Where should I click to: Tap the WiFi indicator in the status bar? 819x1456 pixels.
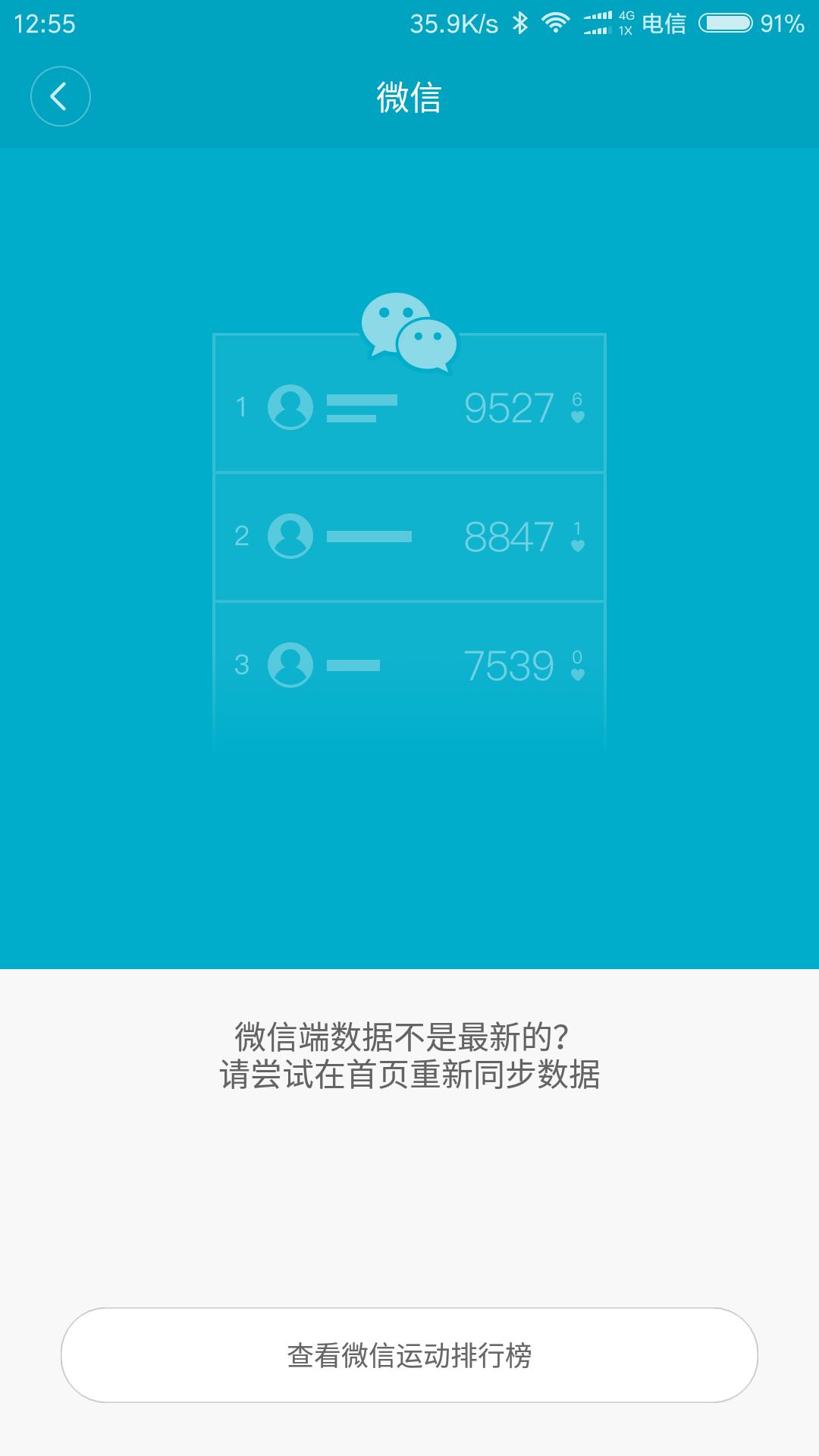[x=555, y=23]
